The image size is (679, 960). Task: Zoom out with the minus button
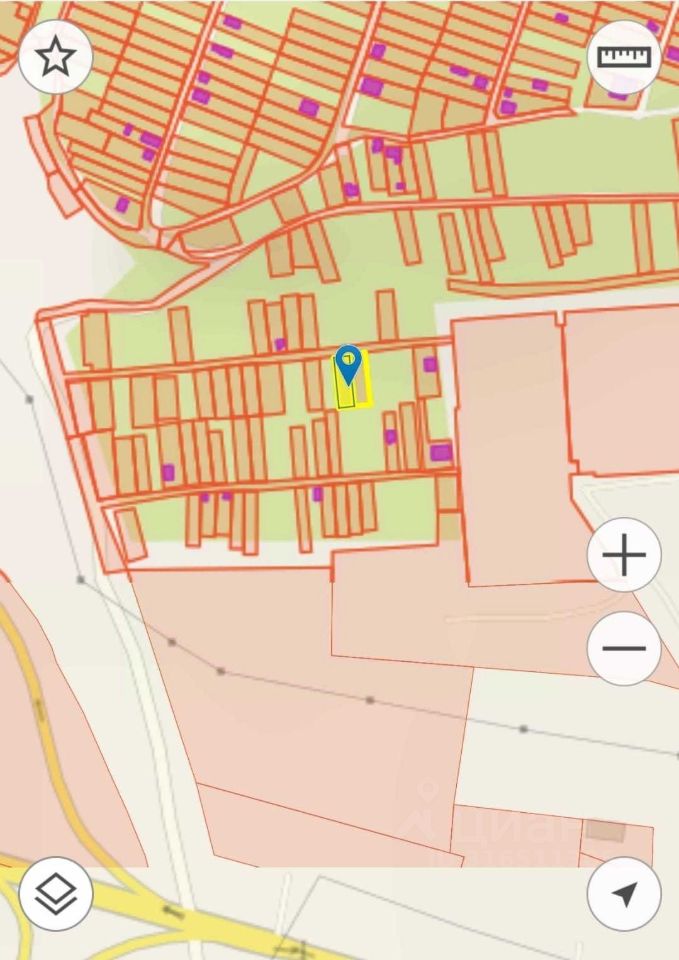(x=624, y=648)
